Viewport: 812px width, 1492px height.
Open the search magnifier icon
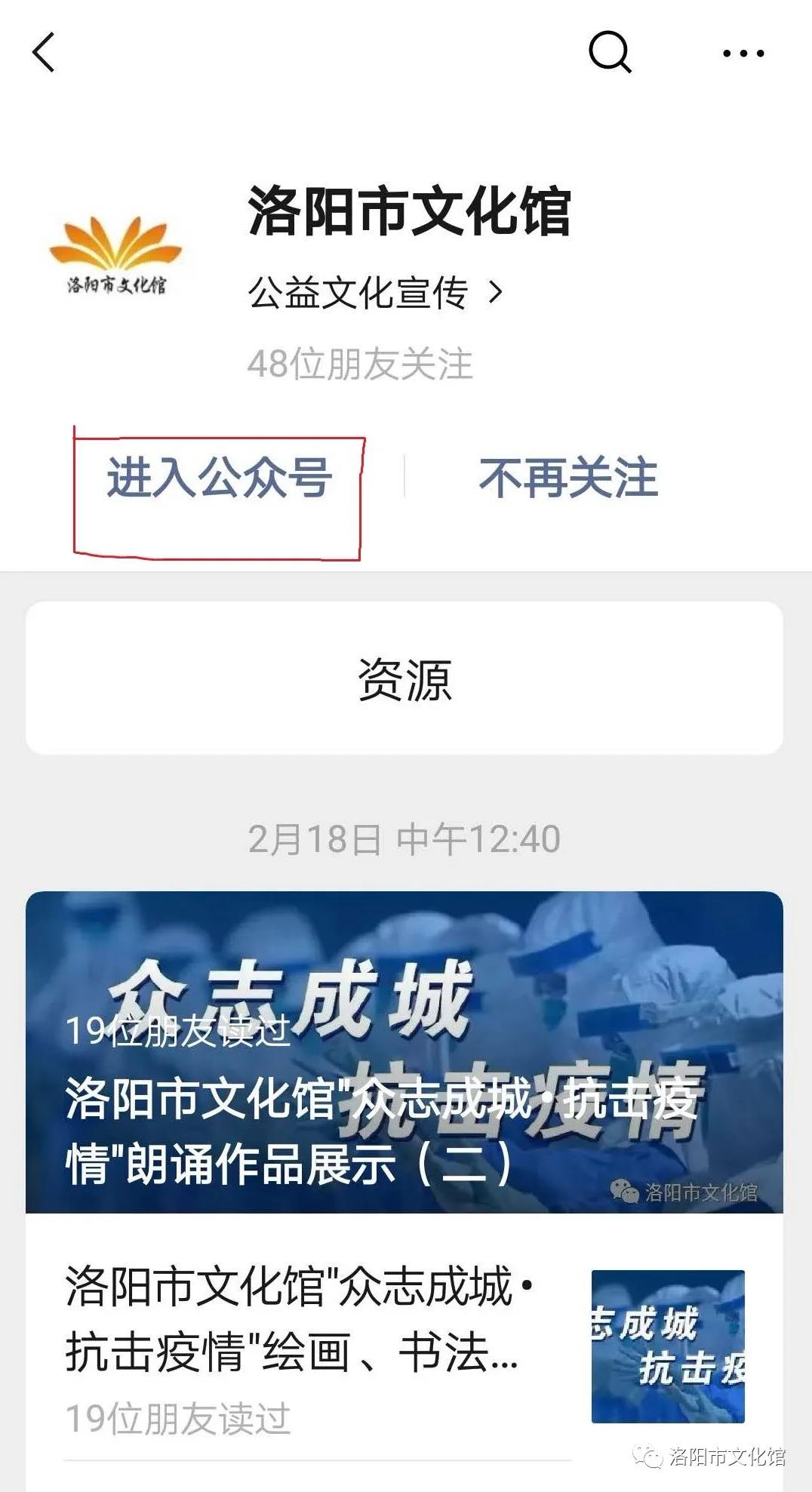pos(610,52)
